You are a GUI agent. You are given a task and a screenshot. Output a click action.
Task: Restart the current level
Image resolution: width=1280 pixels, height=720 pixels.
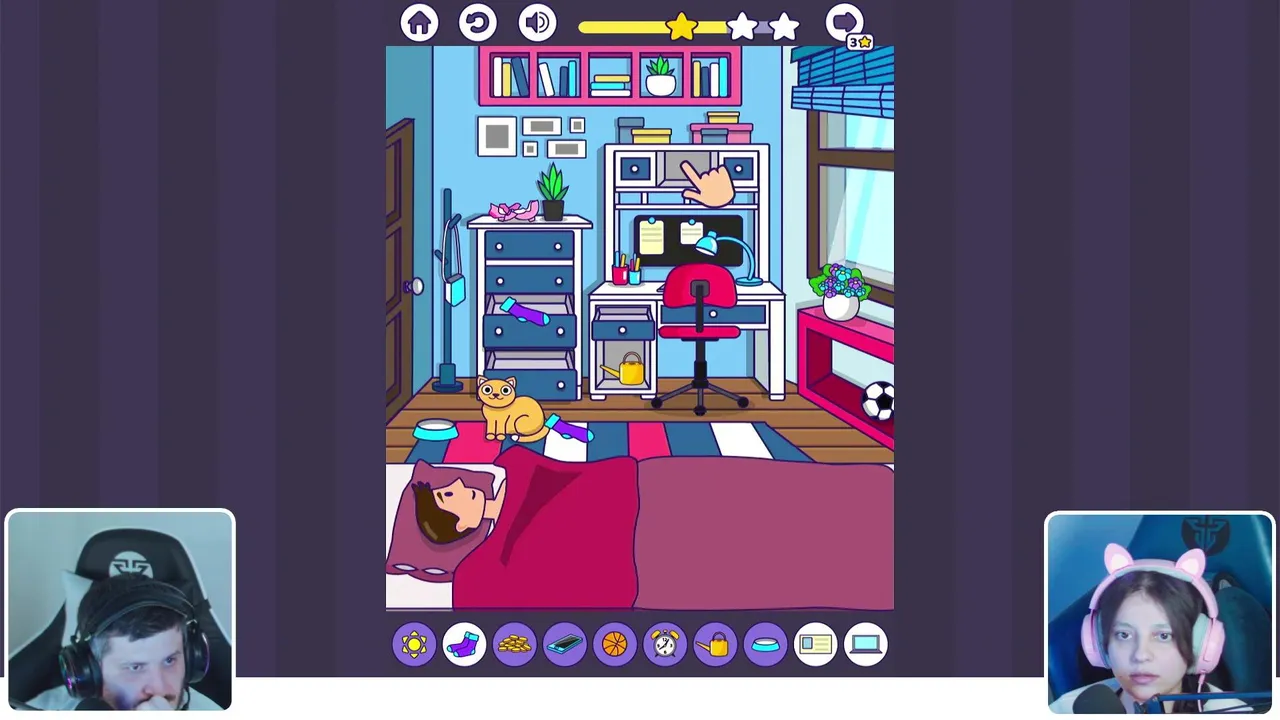point(478,23)
